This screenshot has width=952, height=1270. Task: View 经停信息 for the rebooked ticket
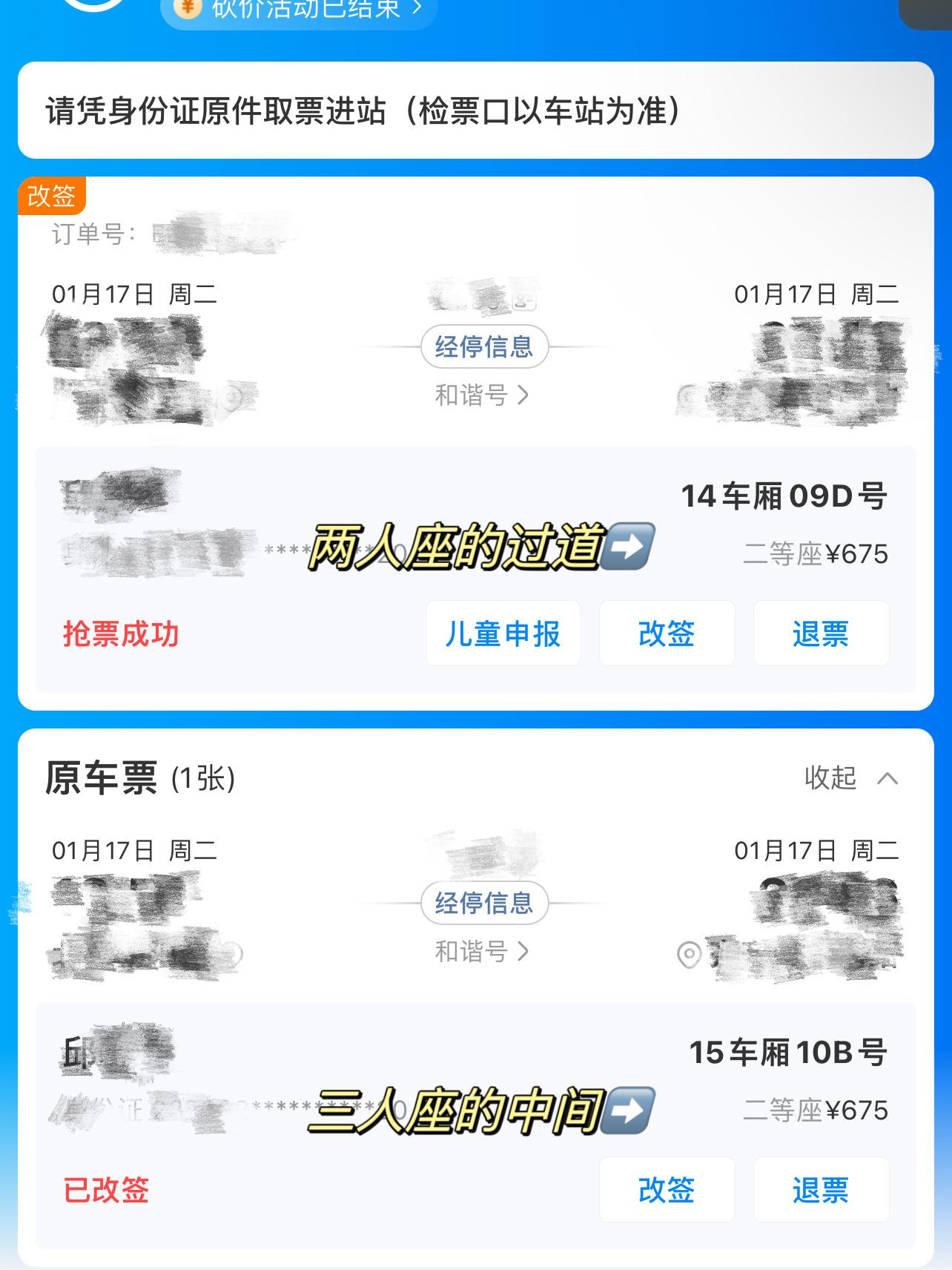click(x=483, y=346)
